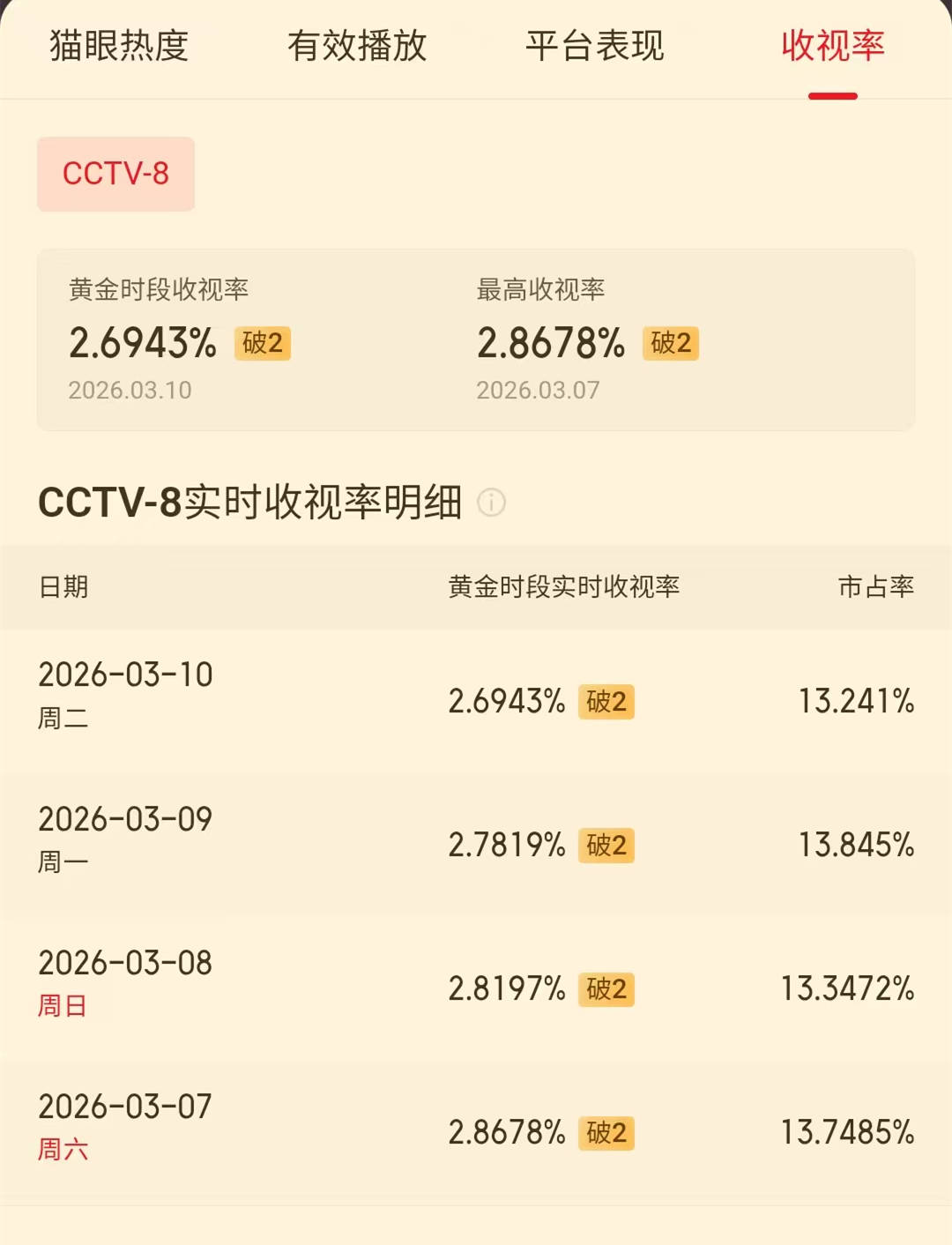Screen dimensions: 952x1245
Task: Open the 有效播放 tab
Action: pyautogui.click(x=357, y=46)
